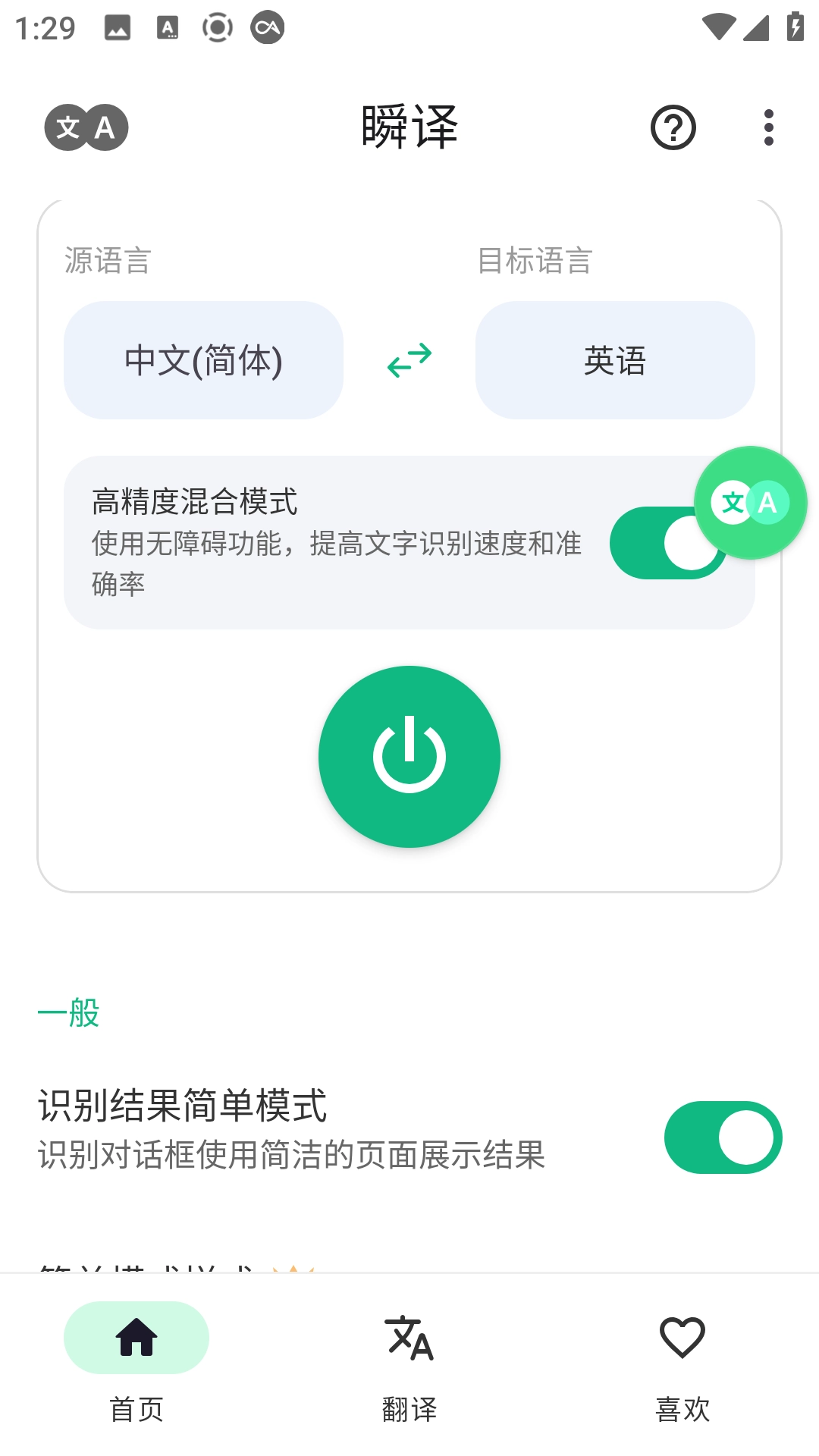Tap the floating 文A translation bubble
Viewport: 819px width, 1456px height.
pyautogui.click(x=750, y=503)
